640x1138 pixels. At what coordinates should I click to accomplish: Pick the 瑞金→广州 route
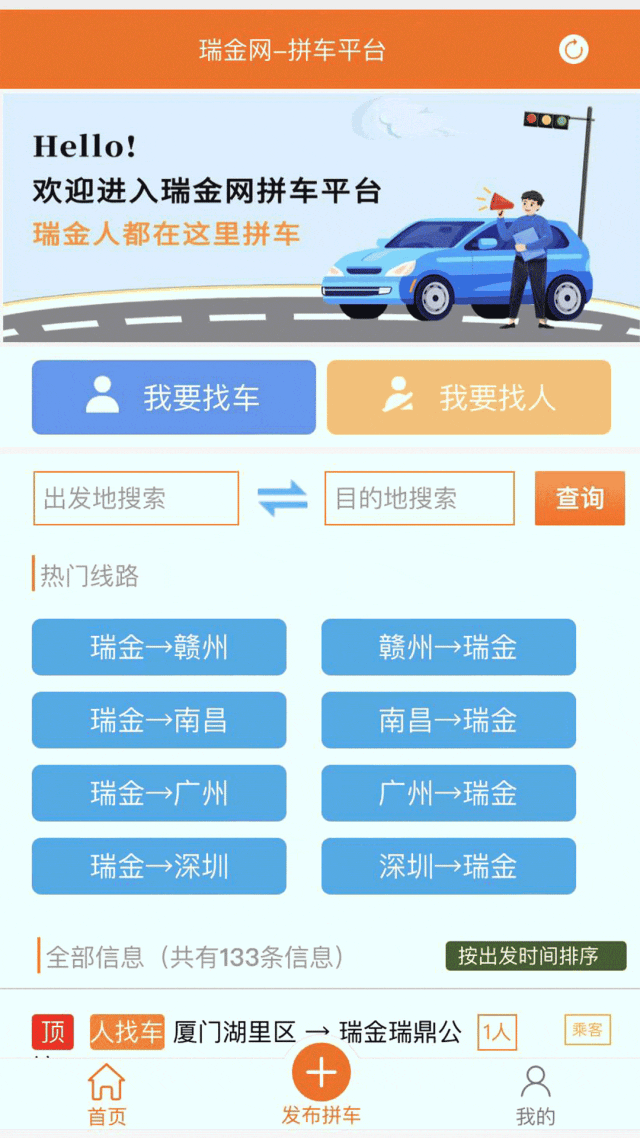(159, 793)
